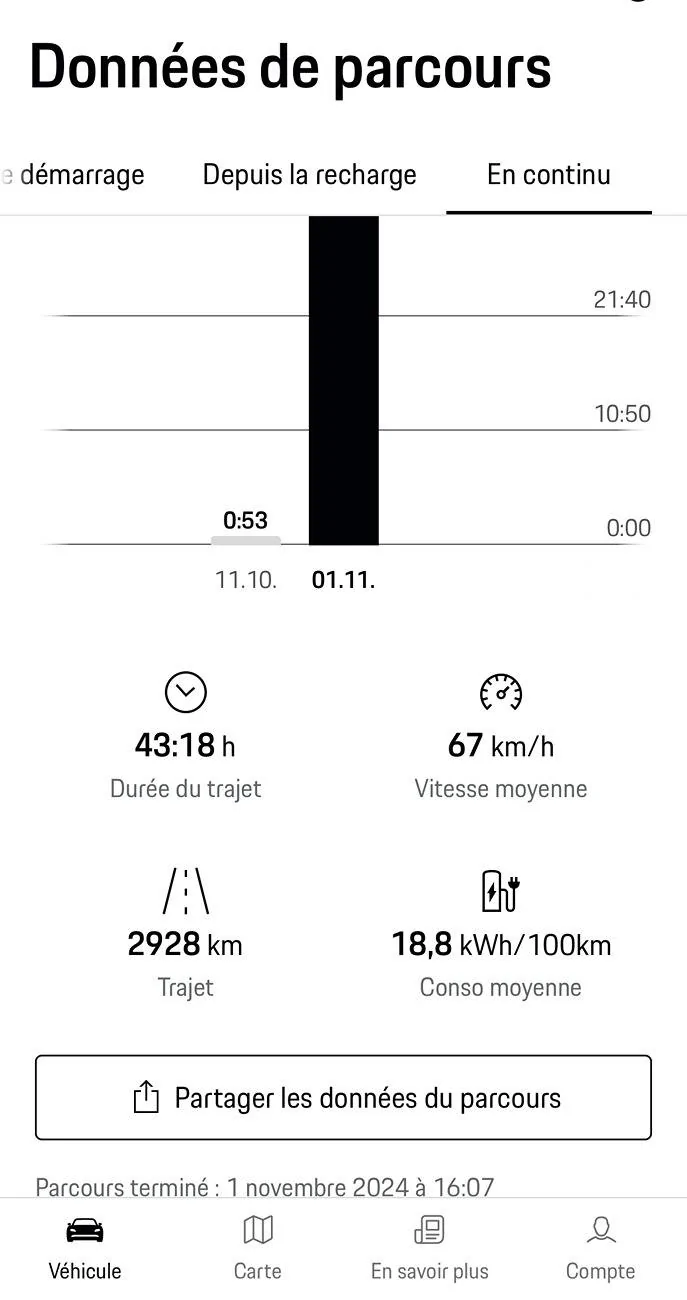Open En savoir plus section
The width and height of the screenshot is (687, 1300).
coord(429,1248)
